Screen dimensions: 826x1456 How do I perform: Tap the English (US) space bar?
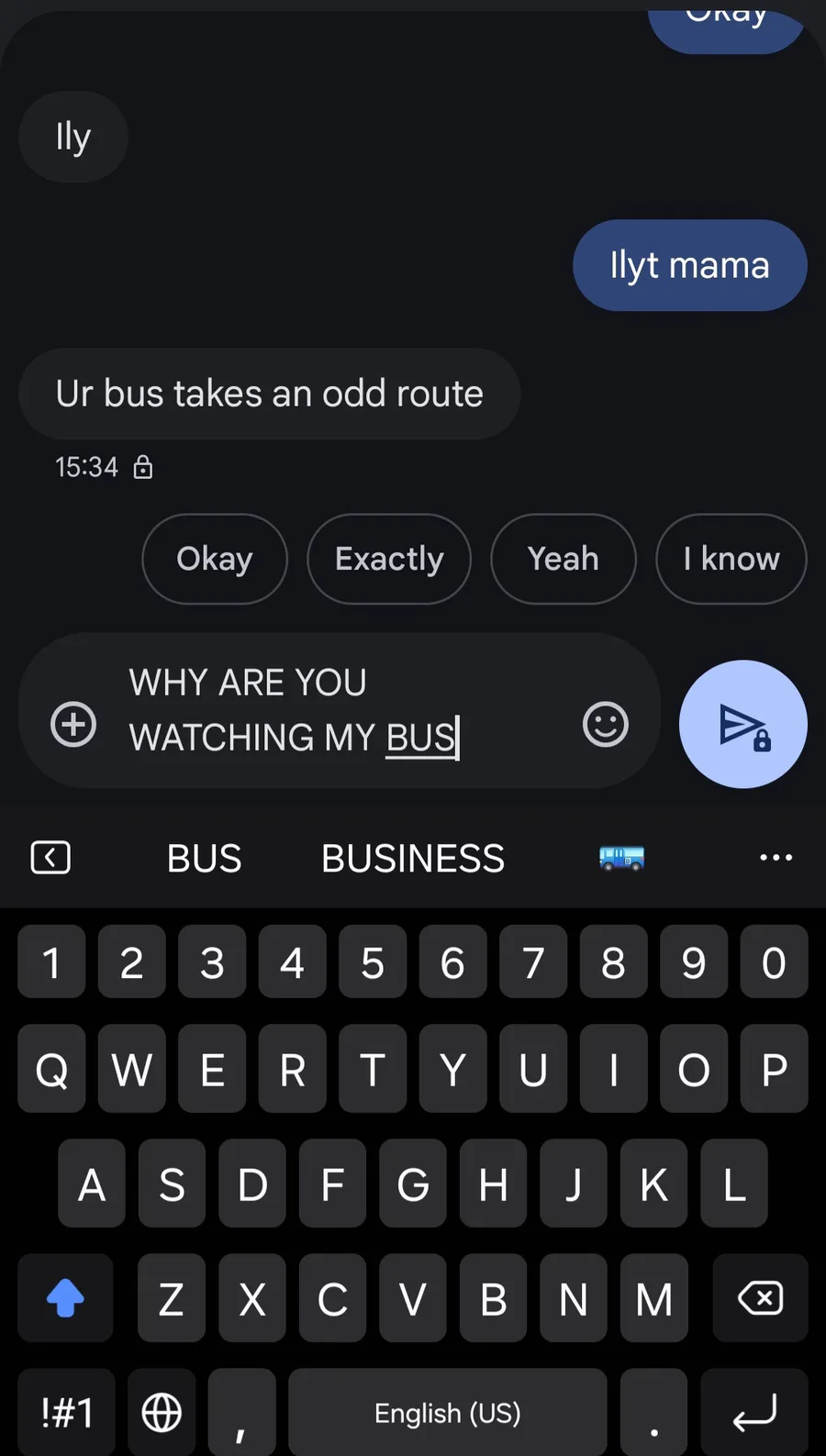click(448, 1412)
